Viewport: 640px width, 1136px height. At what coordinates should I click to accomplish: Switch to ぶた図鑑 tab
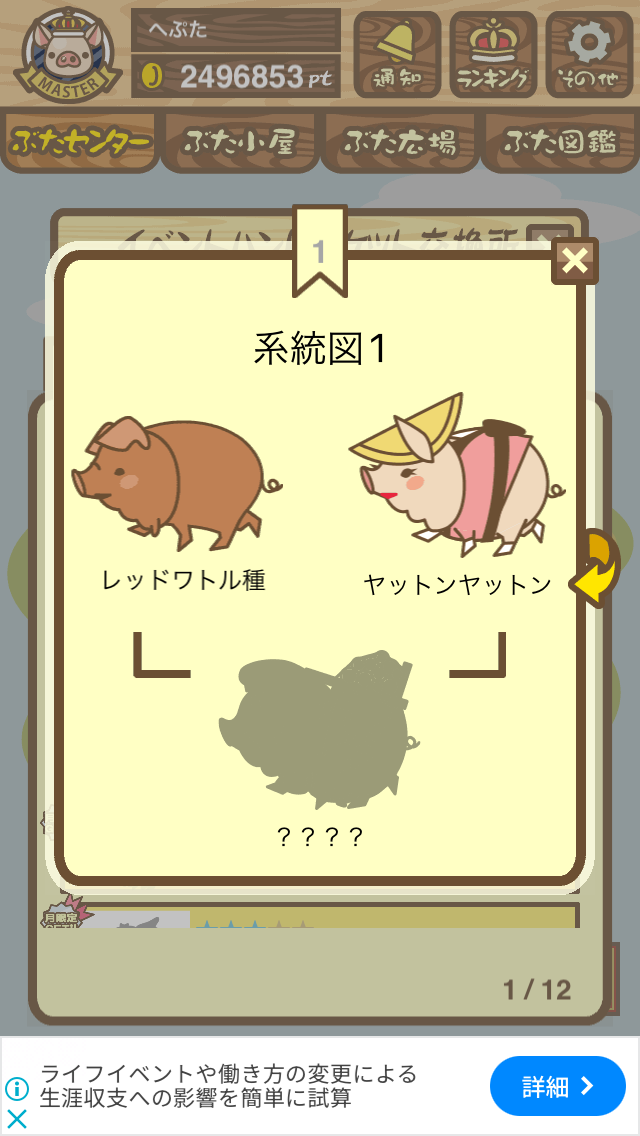561,142
